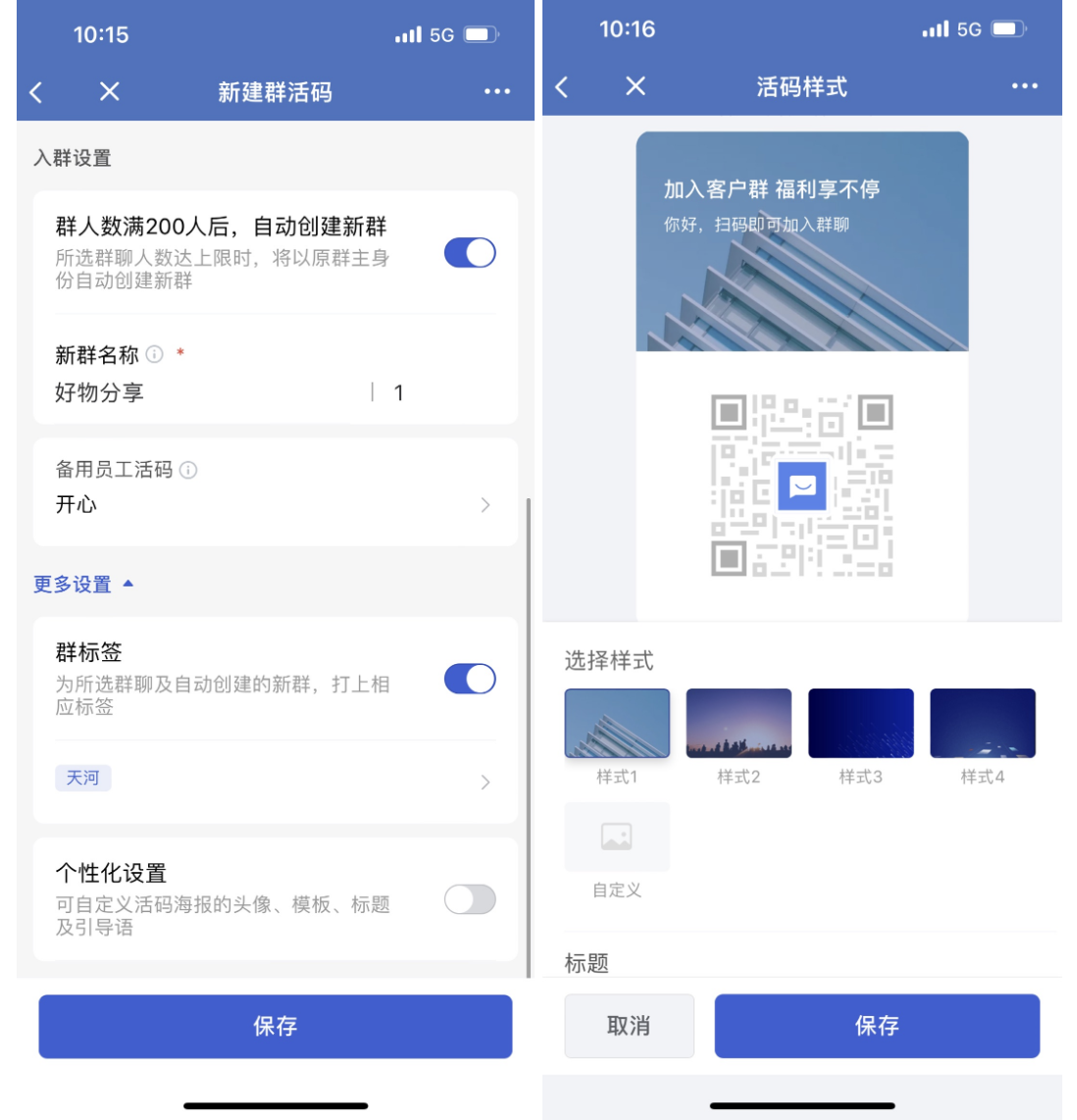
Task: Close the 新建群活码 page with X
Action: [109, 92]
